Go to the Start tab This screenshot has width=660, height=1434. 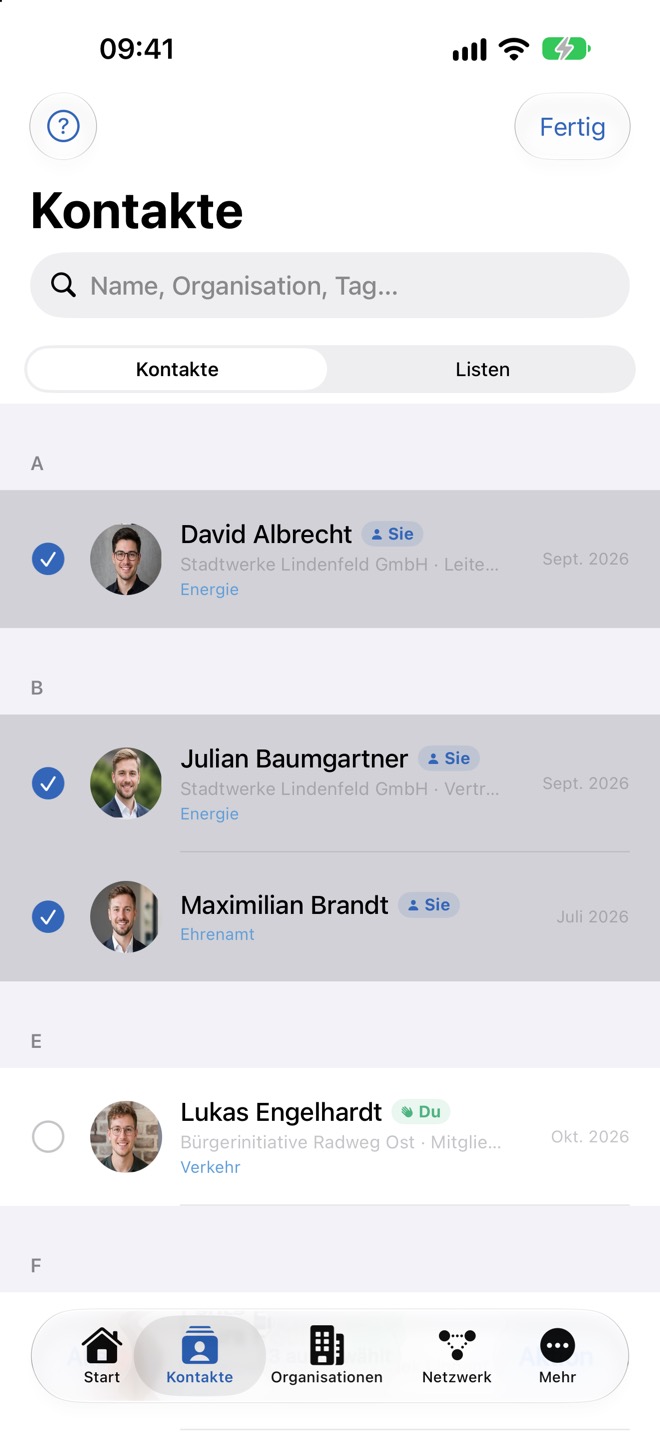[x=101, y=1356]
